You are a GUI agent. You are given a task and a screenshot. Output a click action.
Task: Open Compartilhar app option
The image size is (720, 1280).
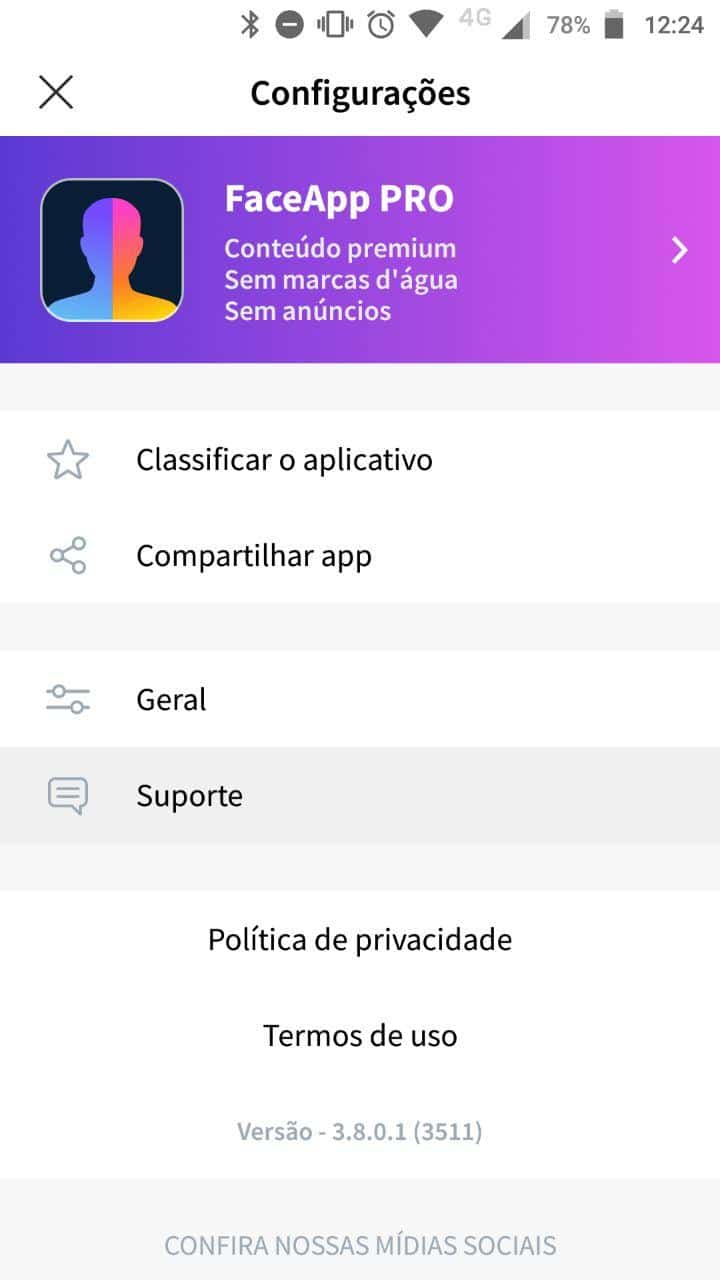click(x=360, y=555)
